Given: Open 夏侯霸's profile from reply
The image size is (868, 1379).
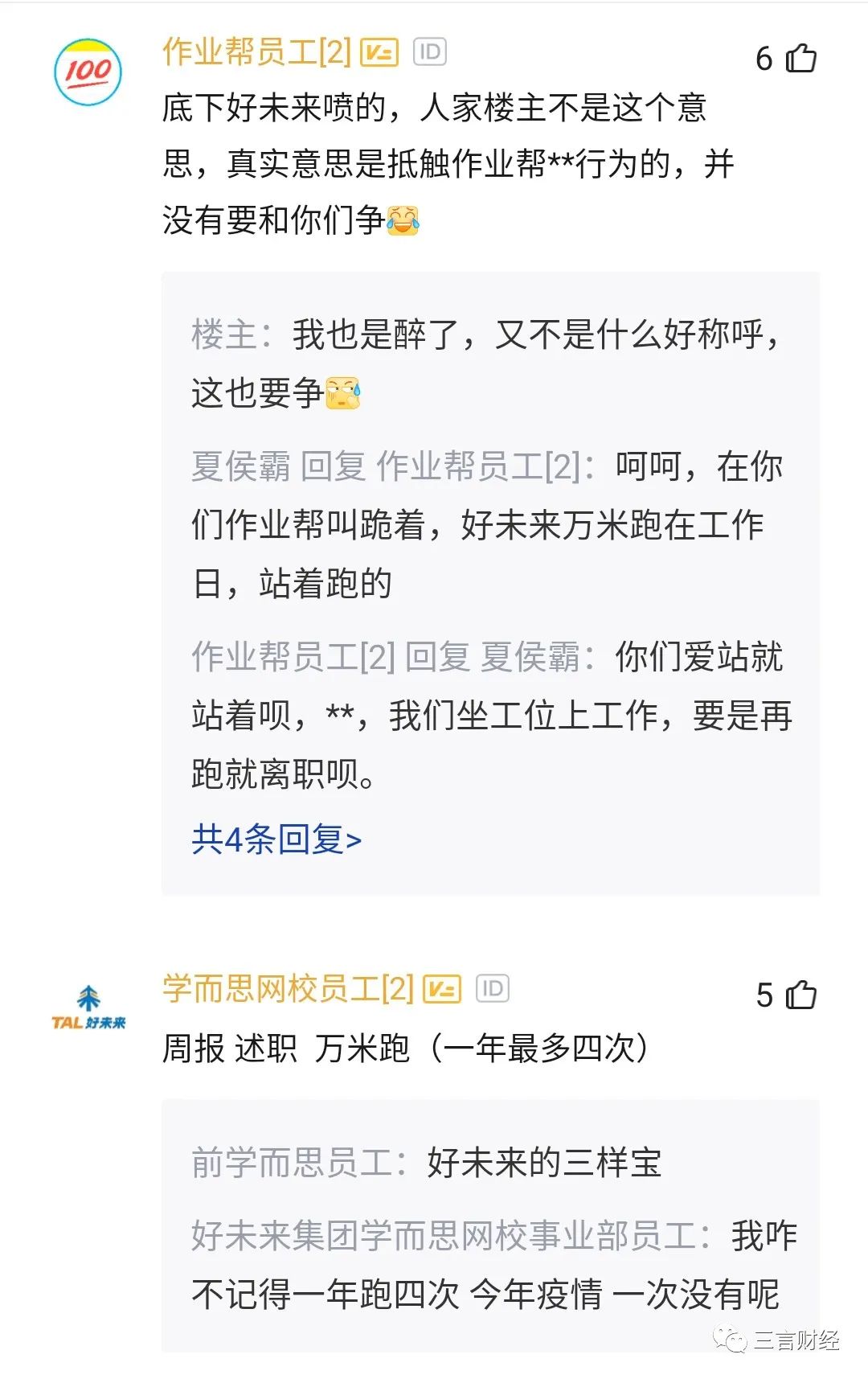Looking at the screenshot, I should (x=240, y=466).
